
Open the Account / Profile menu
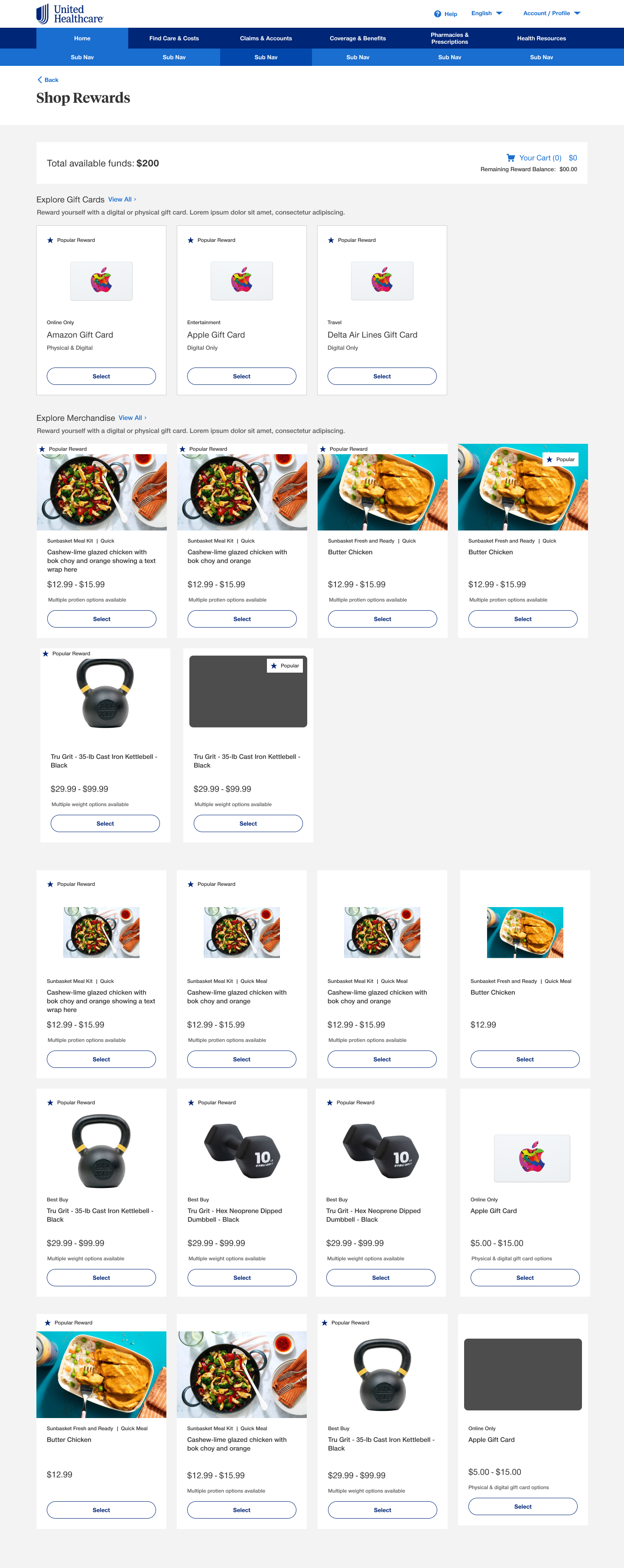tap(552, 13)
